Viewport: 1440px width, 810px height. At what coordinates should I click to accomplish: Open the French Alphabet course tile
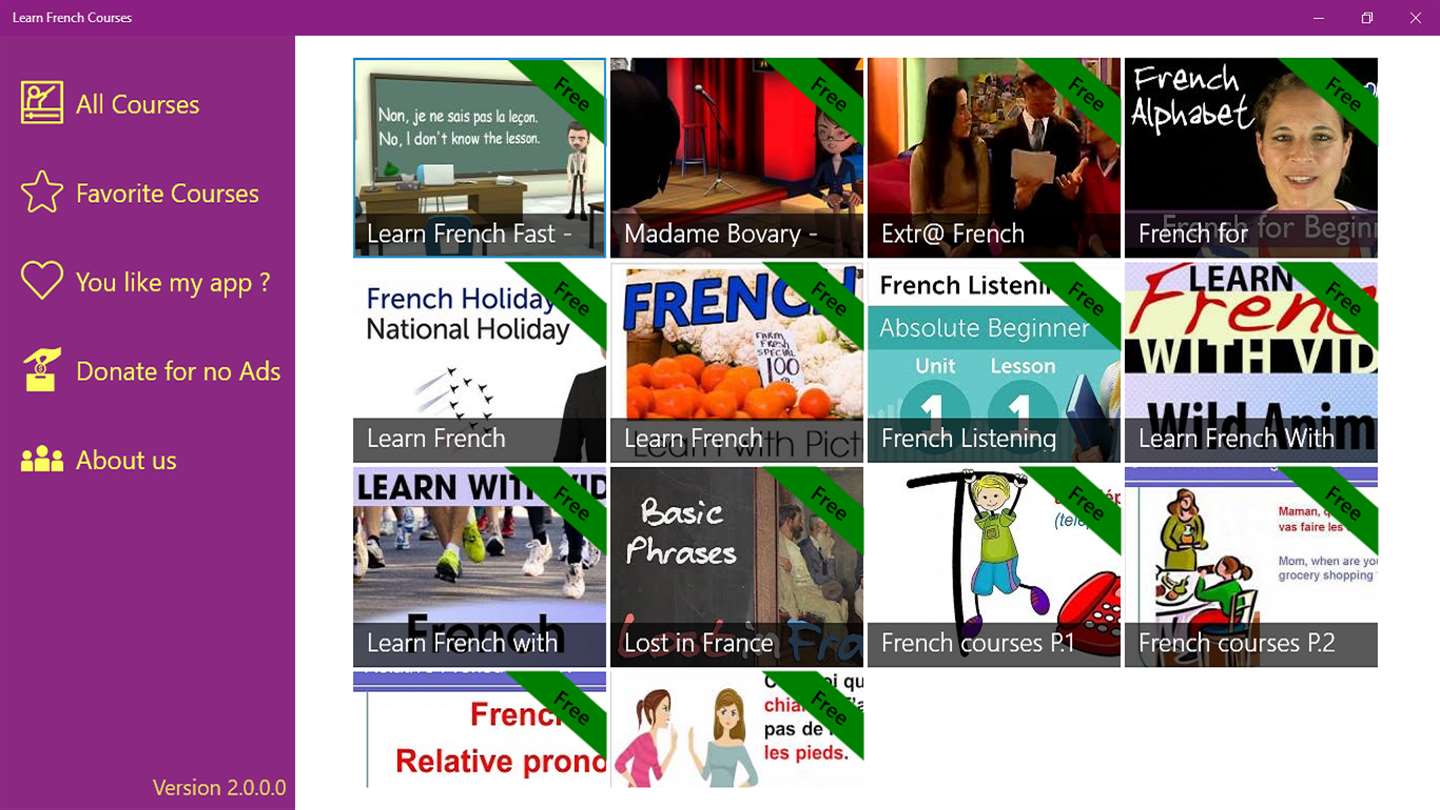[x=1250, y=158]
